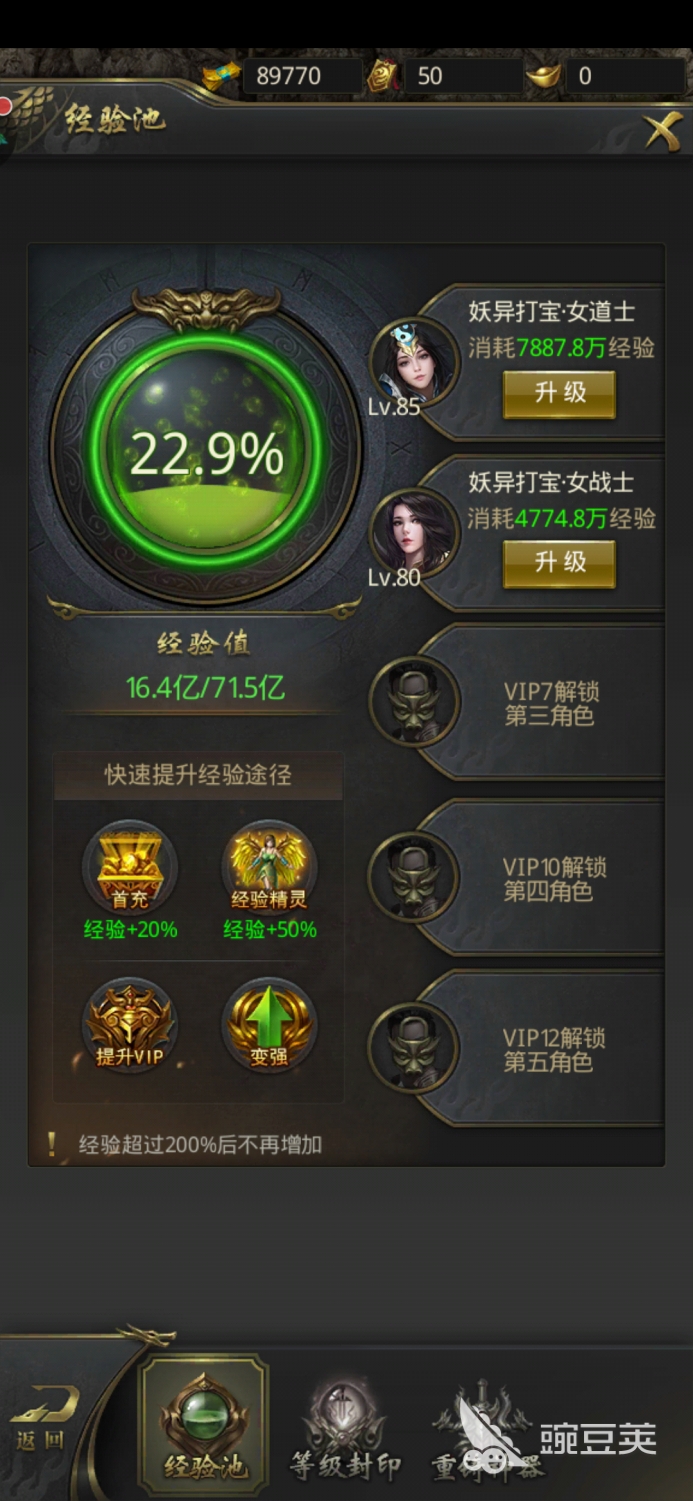Viewport: 693px width, 1501px height.
Task: Tap the 提升VIP icon
Action: (130, 1025)
